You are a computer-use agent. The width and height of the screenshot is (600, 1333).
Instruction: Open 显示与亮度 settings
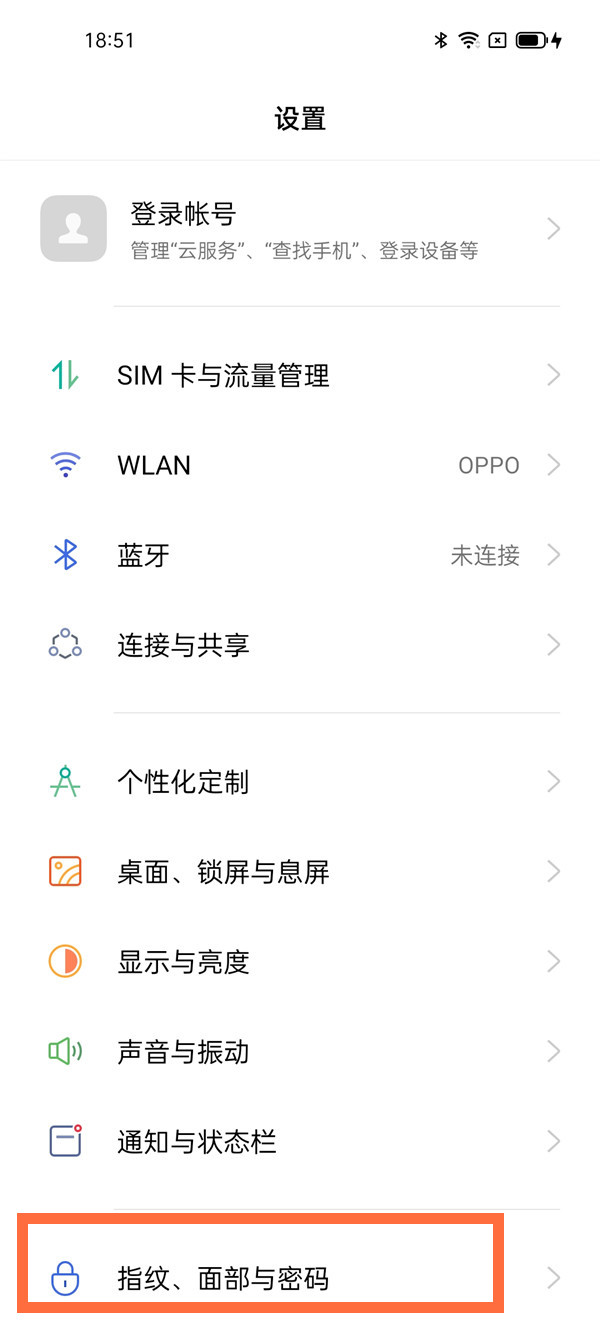click(300, 962)
